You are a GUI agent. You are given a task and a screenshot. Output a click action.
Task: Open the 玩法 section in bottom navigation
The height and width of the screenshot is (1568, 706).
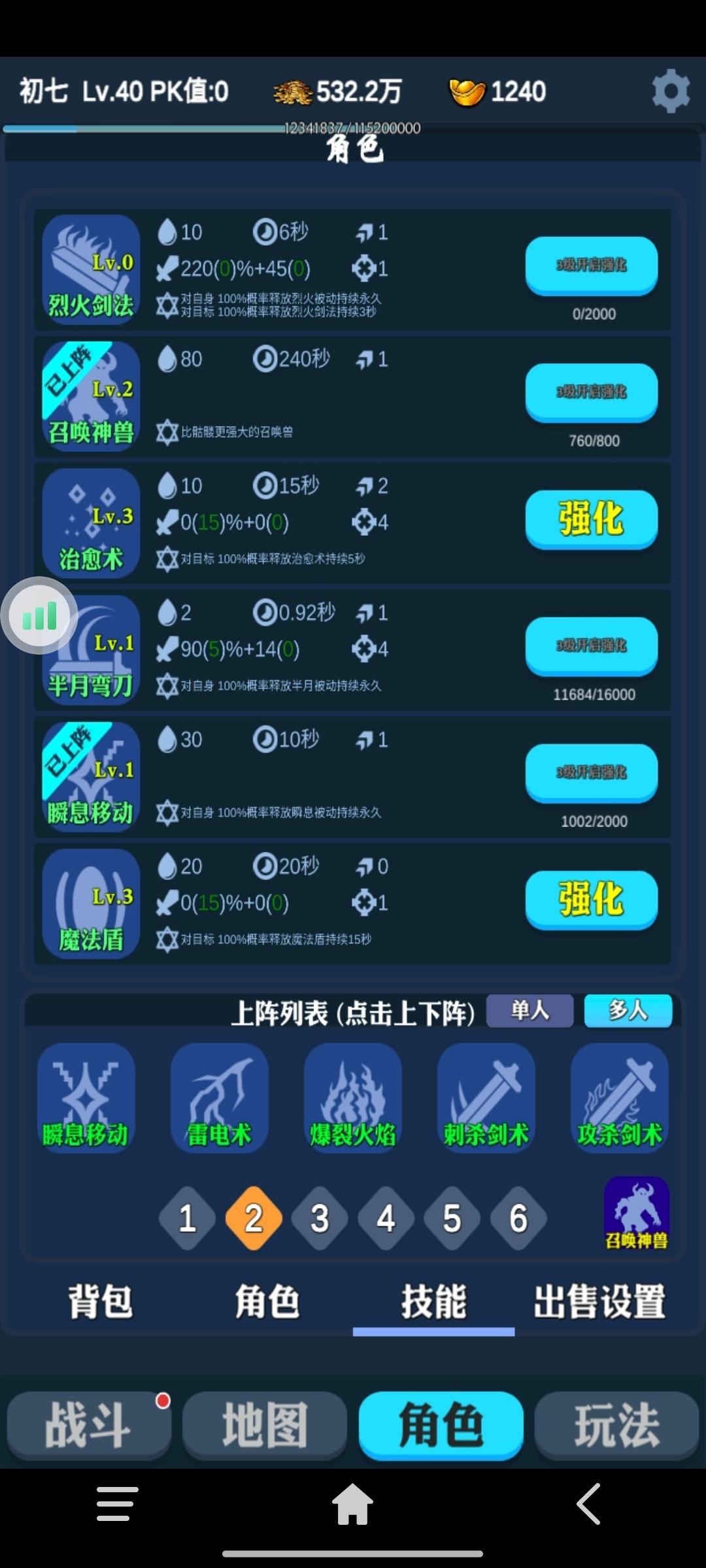[x=614, y=1424]
